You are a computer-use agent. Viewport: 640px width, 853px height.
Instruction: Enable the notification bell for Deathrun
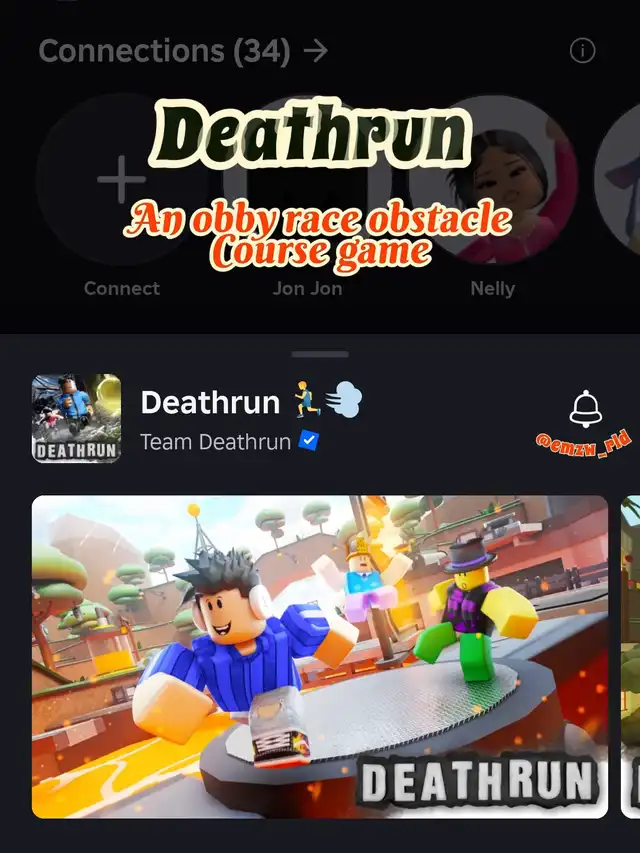coord(585,409)
